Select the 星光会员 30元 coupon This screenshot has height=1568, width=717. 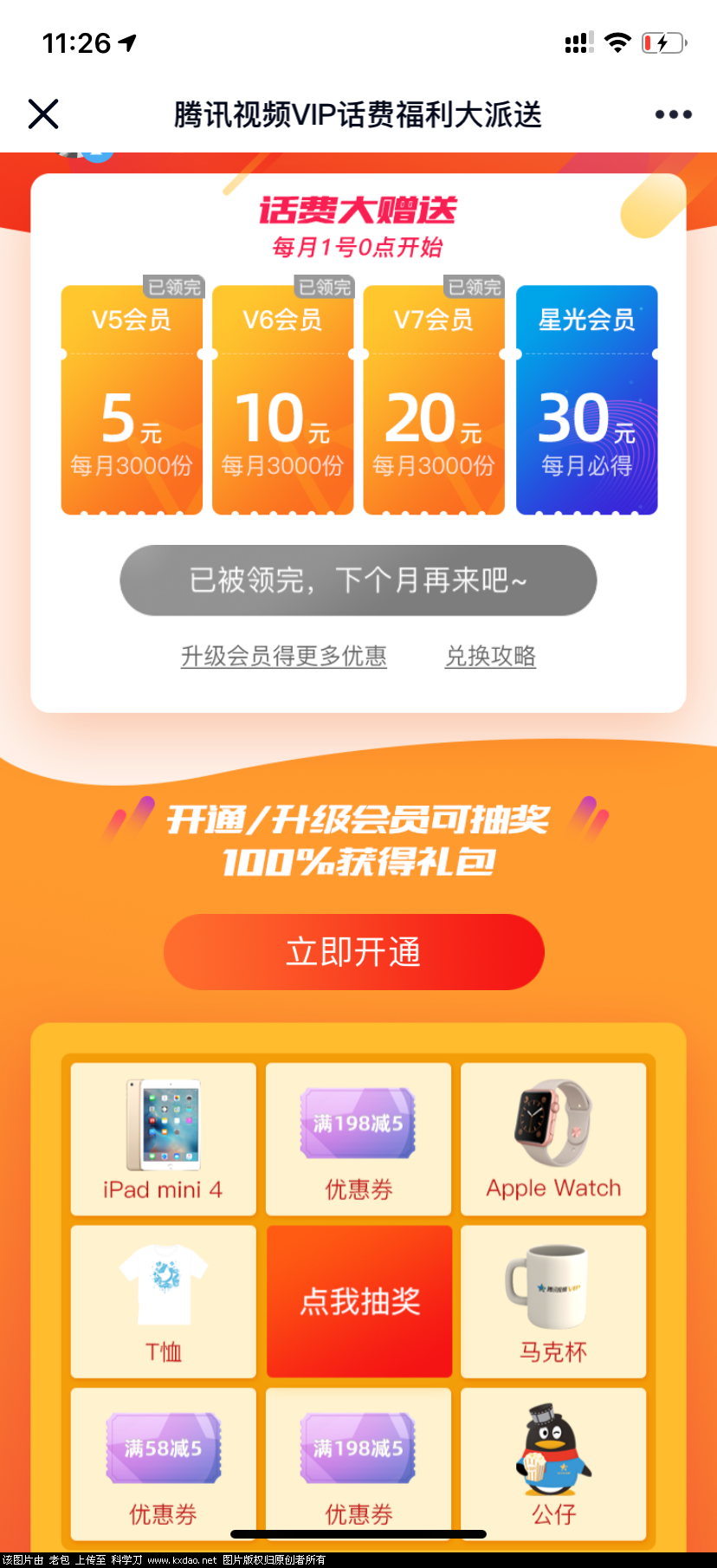[586, 400]
